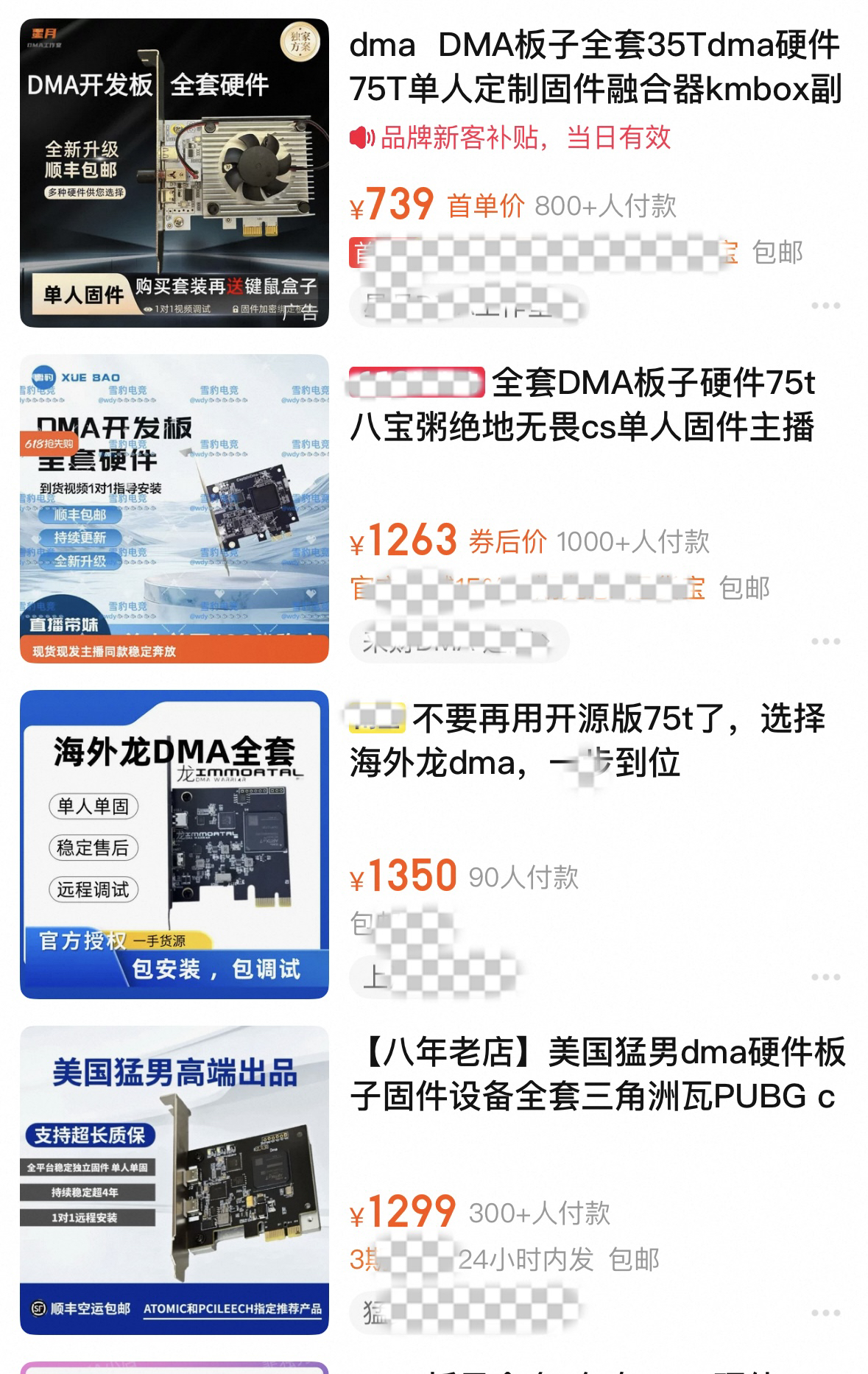868x1374 pixels.
Task: Open the ¥1350 海外龙dma product listing
Action: pyautogui.click(x=587, y=741)
